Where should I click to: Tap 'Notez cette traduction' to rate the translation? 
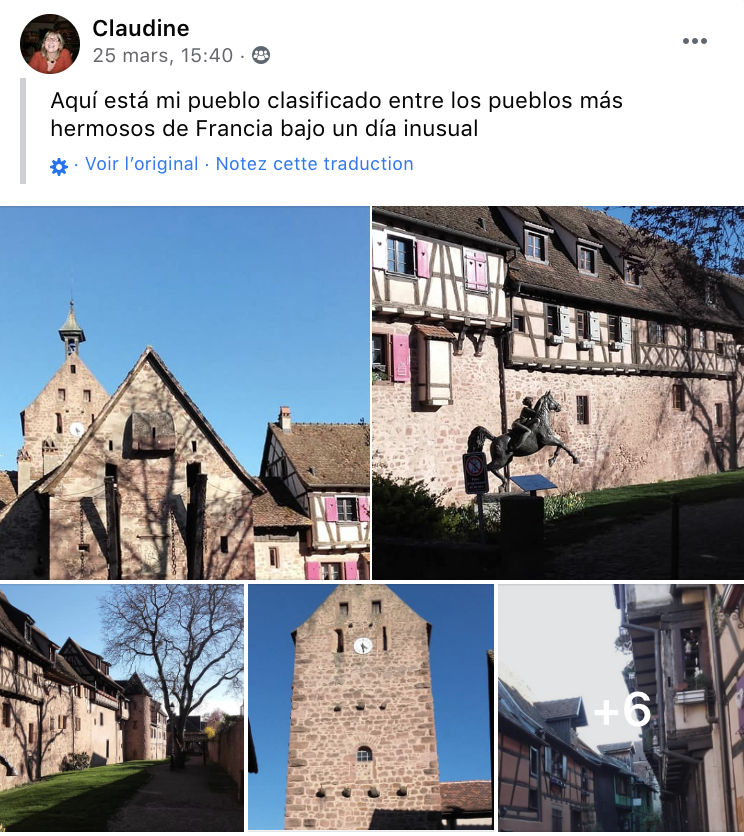point(314,164)
